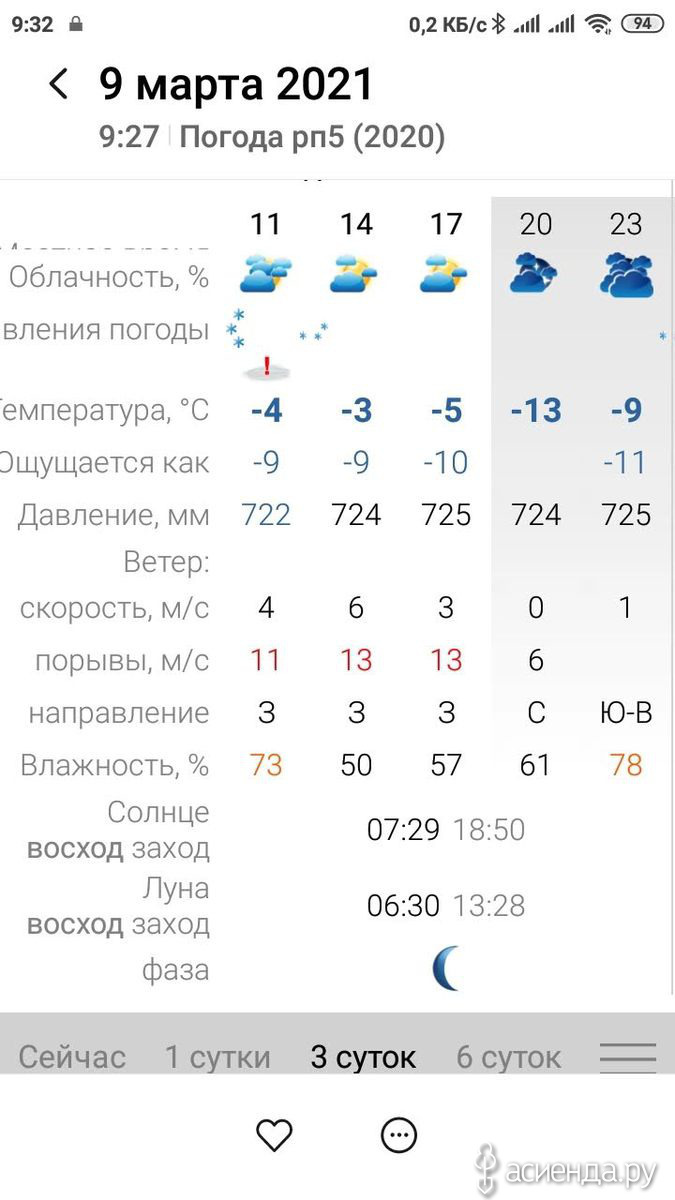Open the Сейчас forecast tab
Screen dimensions: 675x1200
[73, 1056]
